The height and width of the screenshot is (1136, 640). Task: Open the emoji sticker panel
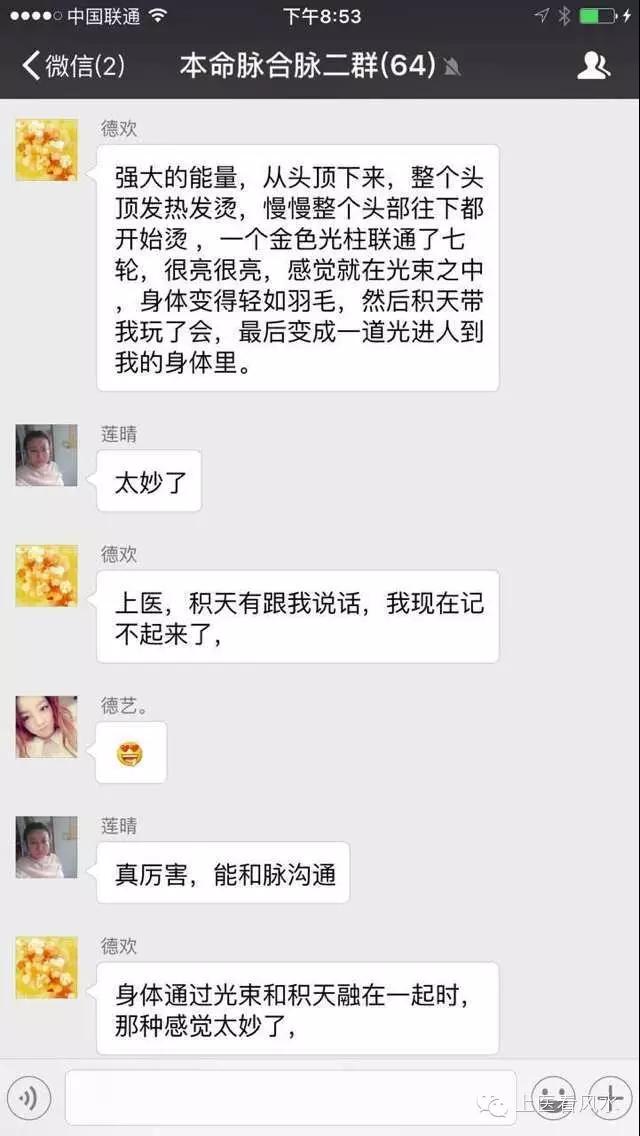pyautogui.click(x=553, y=1098)
